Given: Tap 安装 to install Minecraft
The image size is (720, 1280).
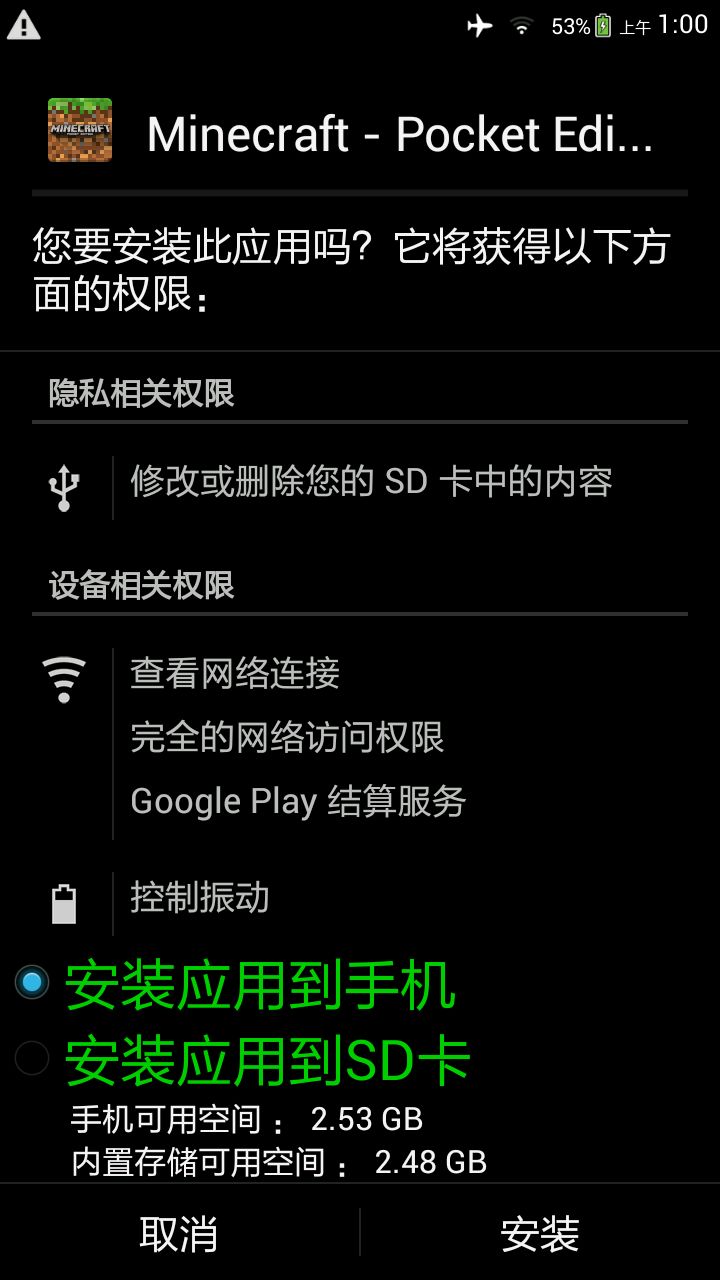Looking at the screenshot, I should click(x=540, y=1234).
